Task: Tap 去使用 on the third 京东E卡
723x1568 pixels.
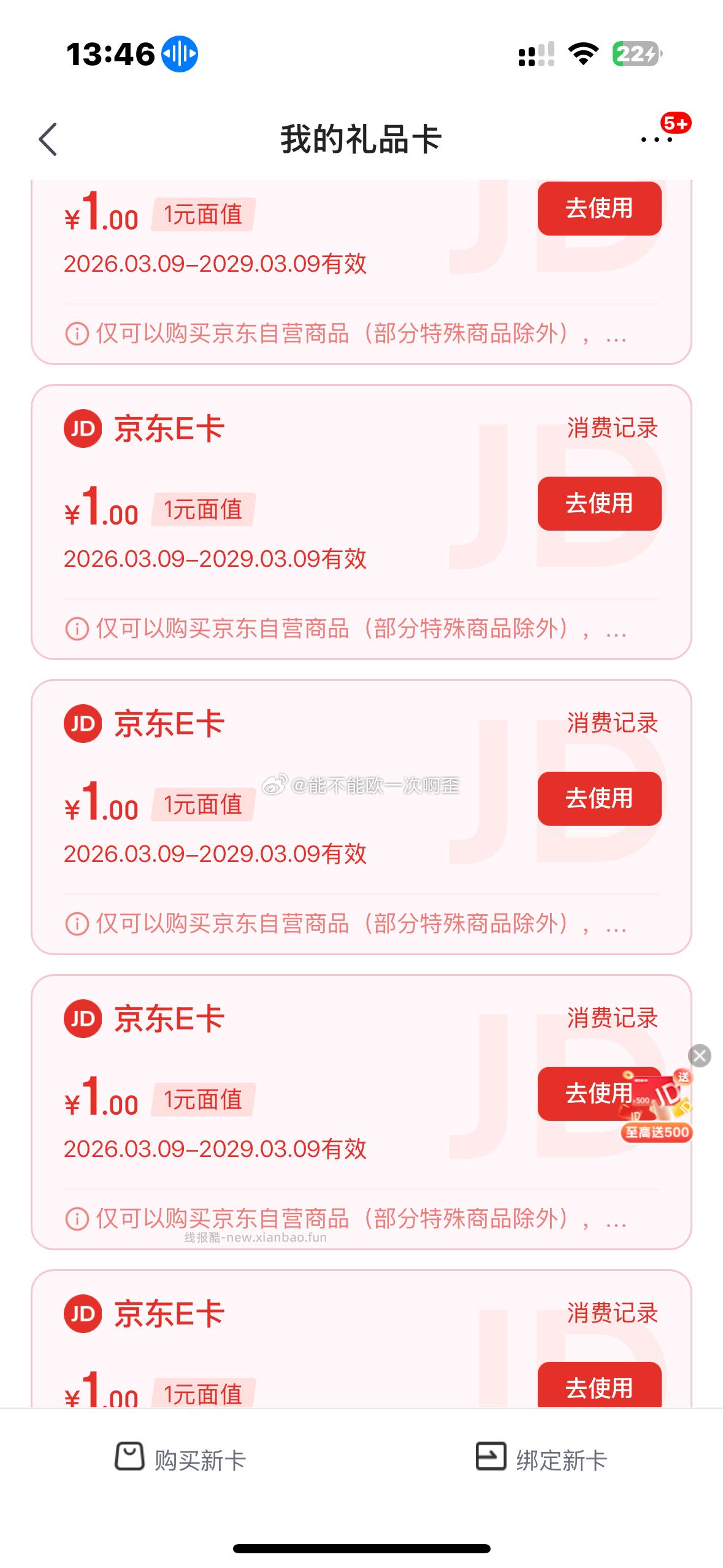Action: pyautogui.click(x=599, y=799)
